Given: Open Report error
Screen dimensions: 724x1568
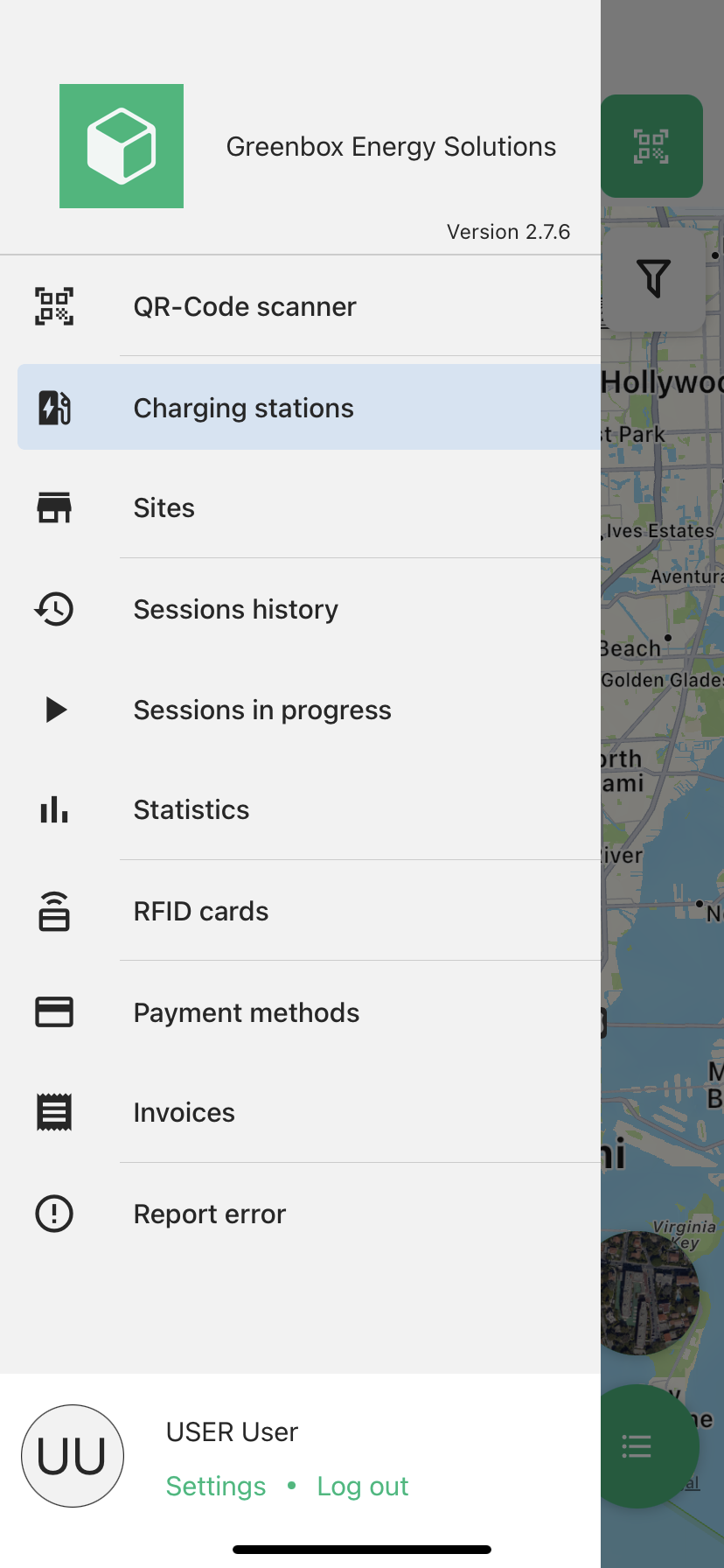Looking at the screenshot, I should pos(210,1214).
